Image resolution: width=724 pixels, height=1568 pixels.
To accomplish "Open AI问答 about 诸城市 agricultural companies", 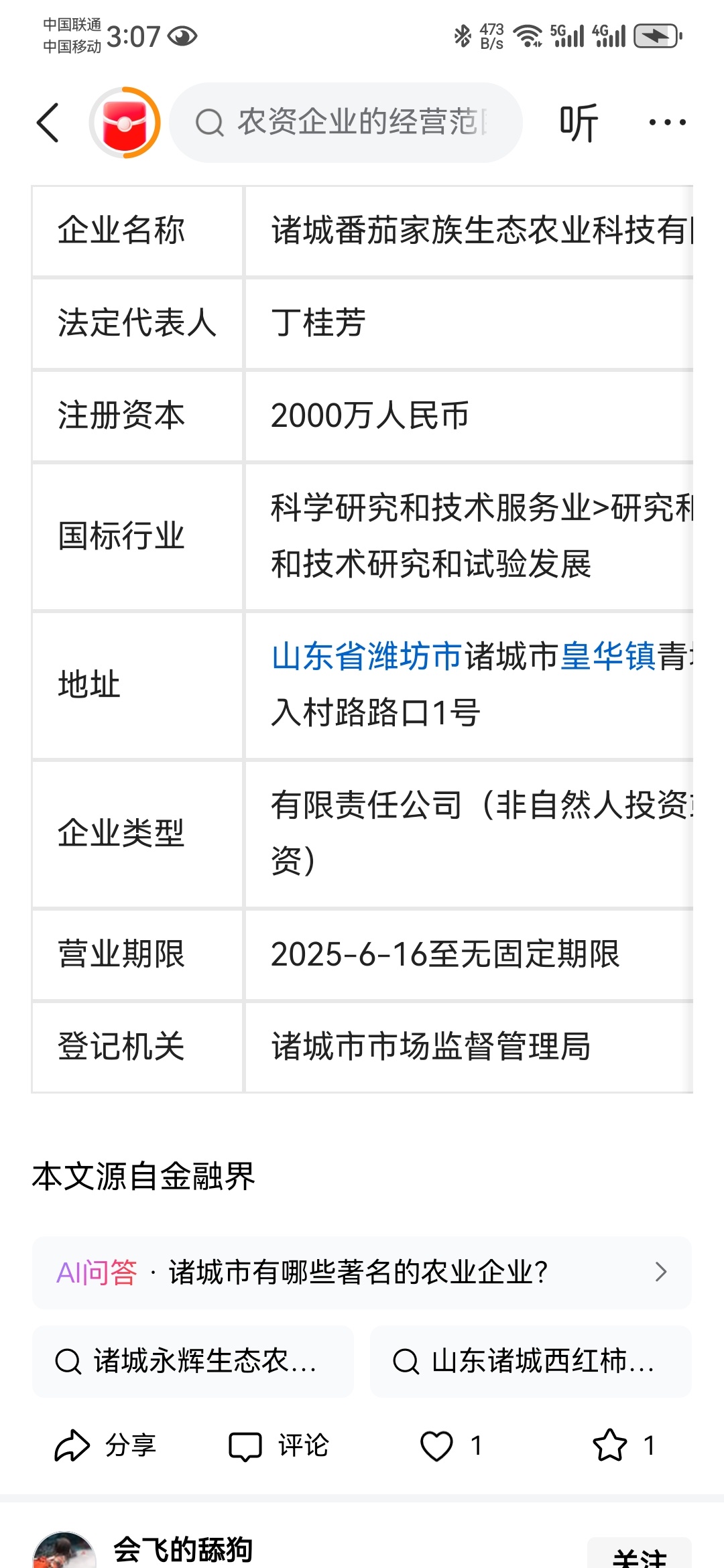I will (362, 1272).
